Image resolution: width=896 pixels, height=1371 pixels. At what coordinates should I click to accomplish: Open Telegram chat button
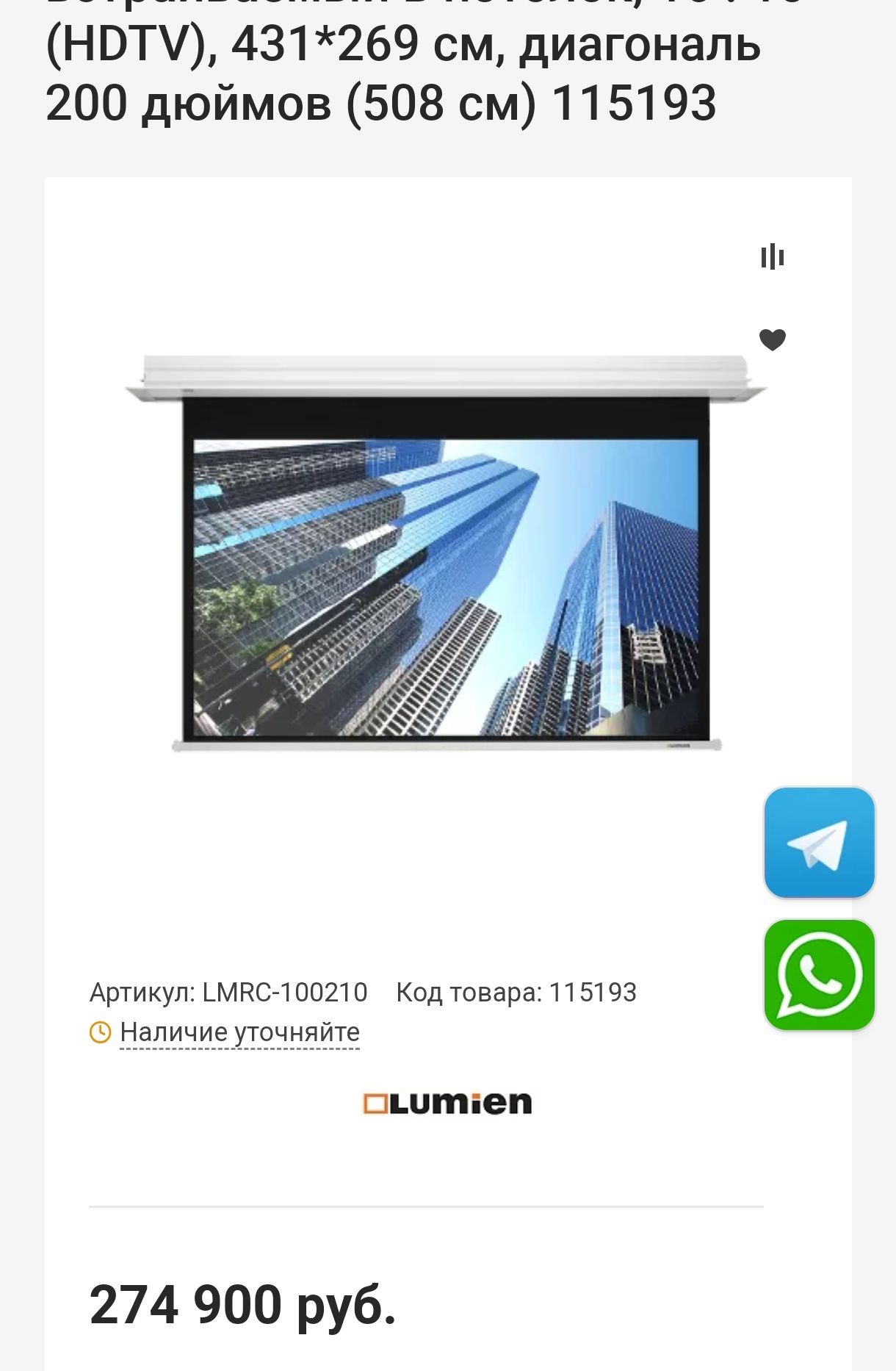point(819,843)
